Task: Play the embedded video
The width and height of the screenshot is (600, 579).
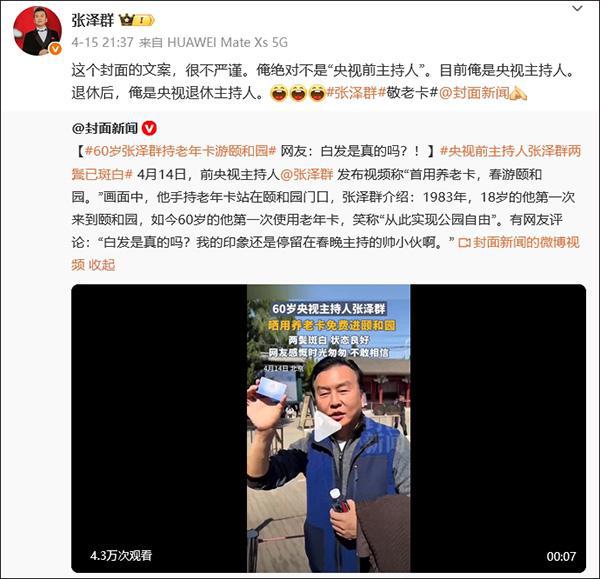Action: pos(328,427)
